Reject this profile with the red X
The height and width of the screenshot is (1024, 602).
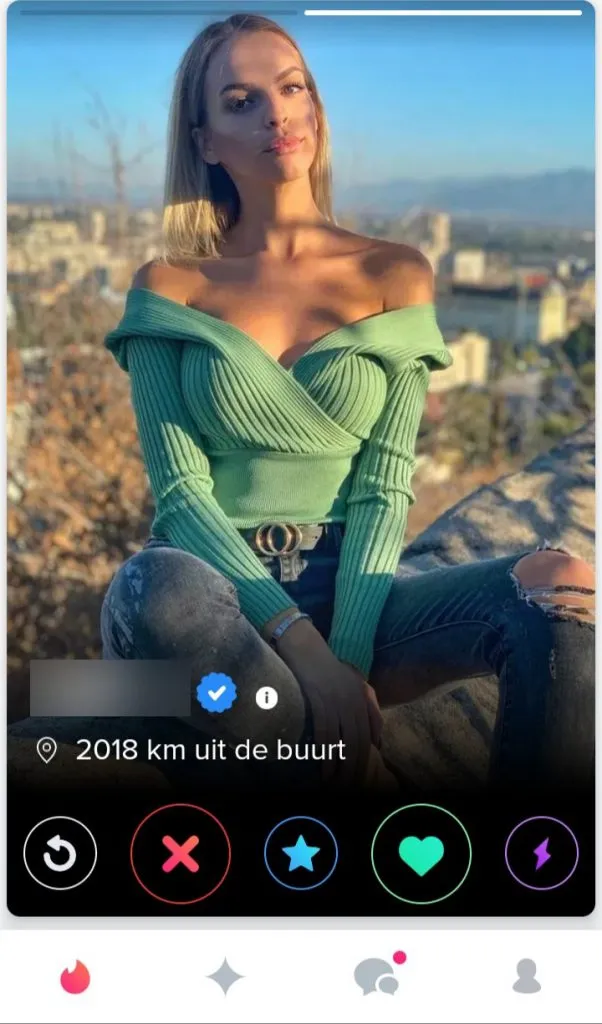[x=180, y=853]
